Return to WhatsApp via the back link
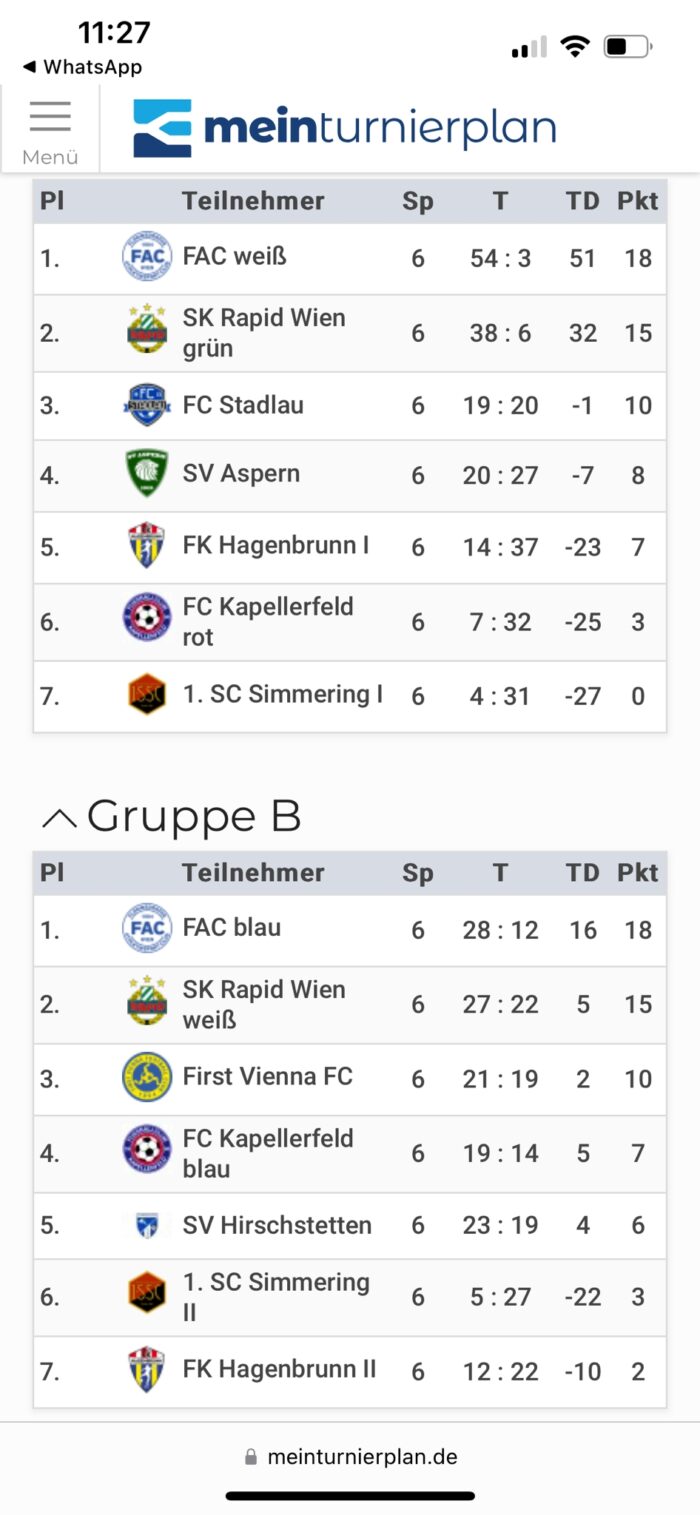 coord(82,67)
